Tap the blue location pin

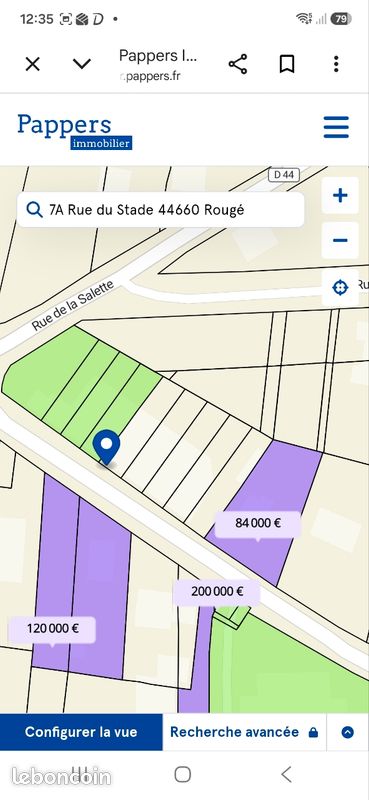(107, 447)
